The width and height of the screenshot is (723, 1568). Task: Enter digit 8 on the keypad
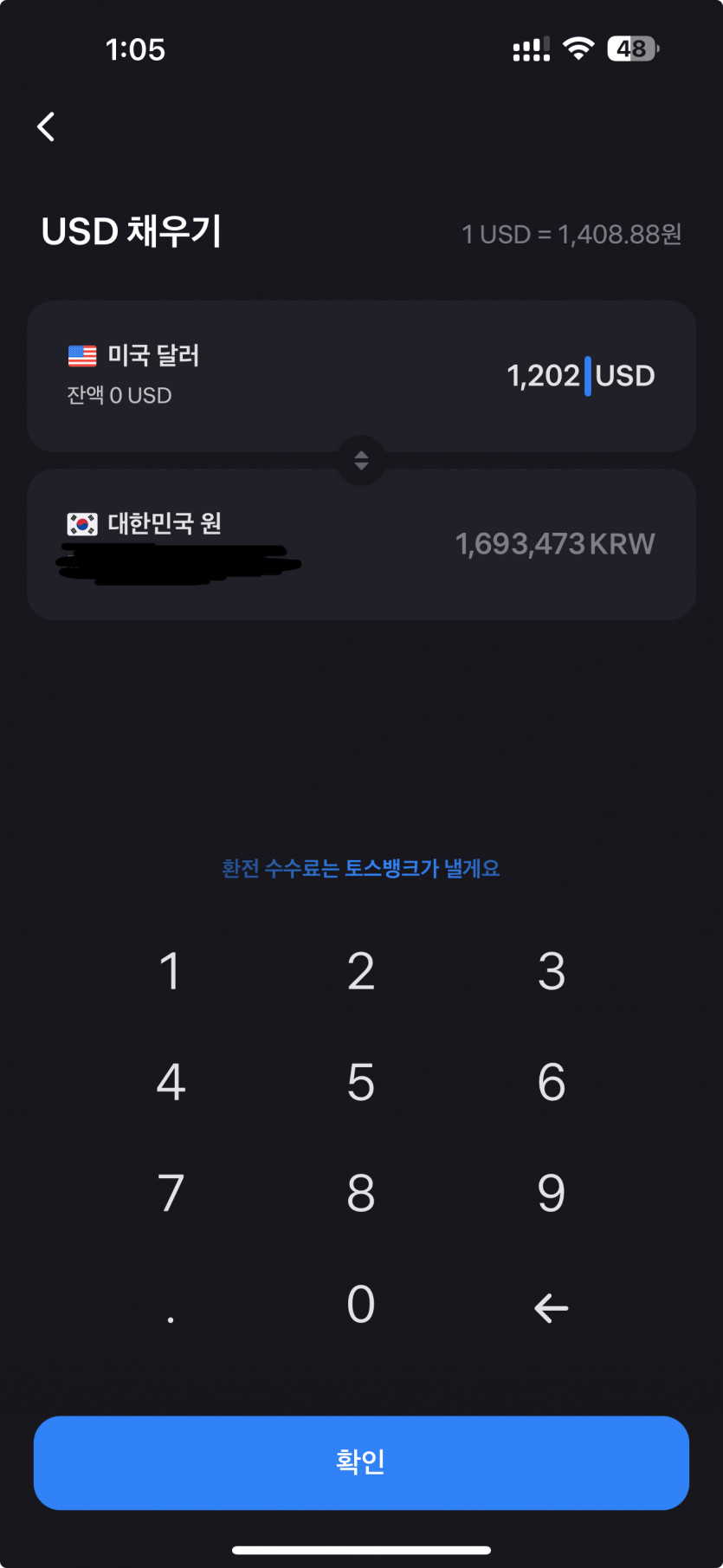(361, 1193)
